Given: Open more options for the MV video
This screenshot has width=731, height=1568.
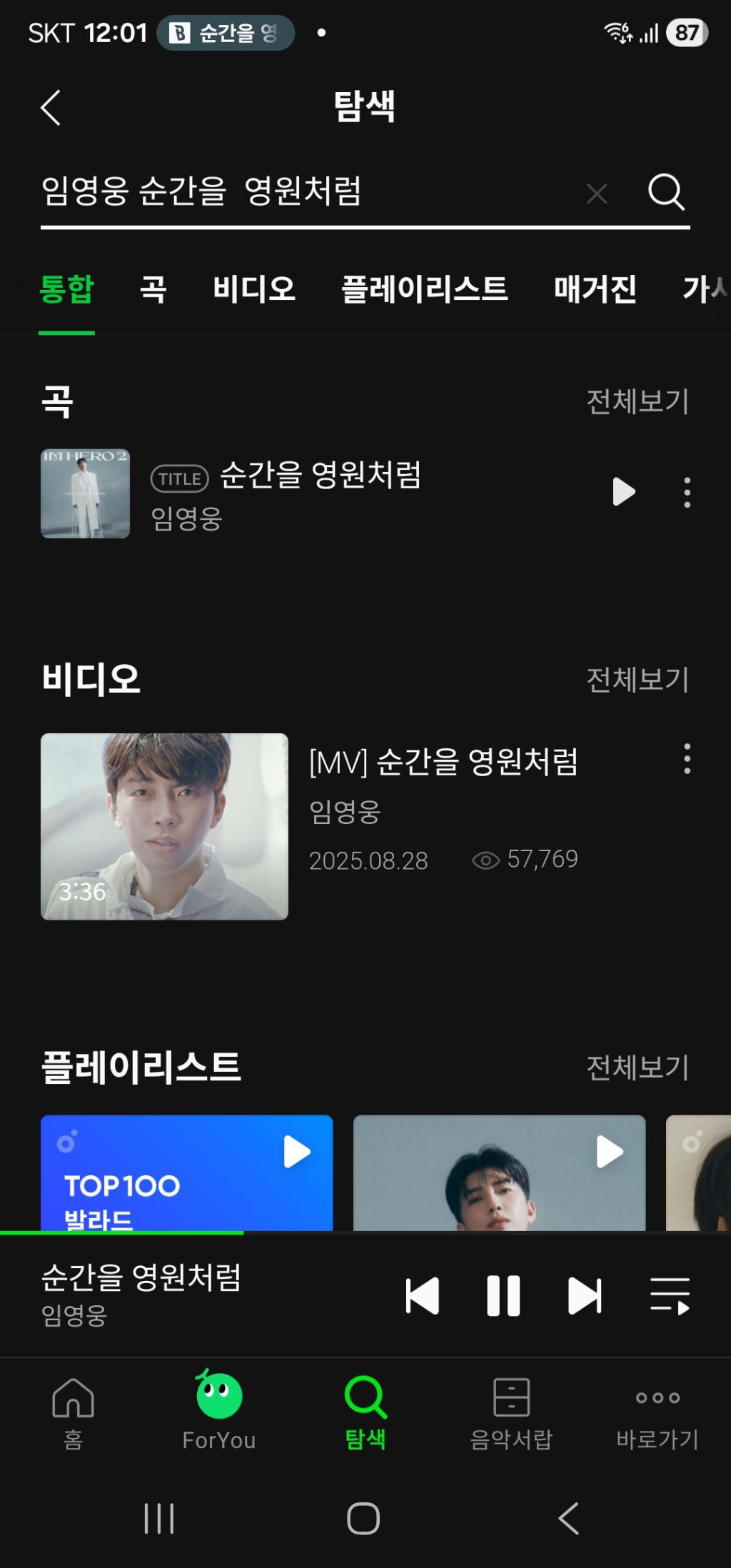Looking at the screenshot, I should pyautogui.click(x=687, y=759).
